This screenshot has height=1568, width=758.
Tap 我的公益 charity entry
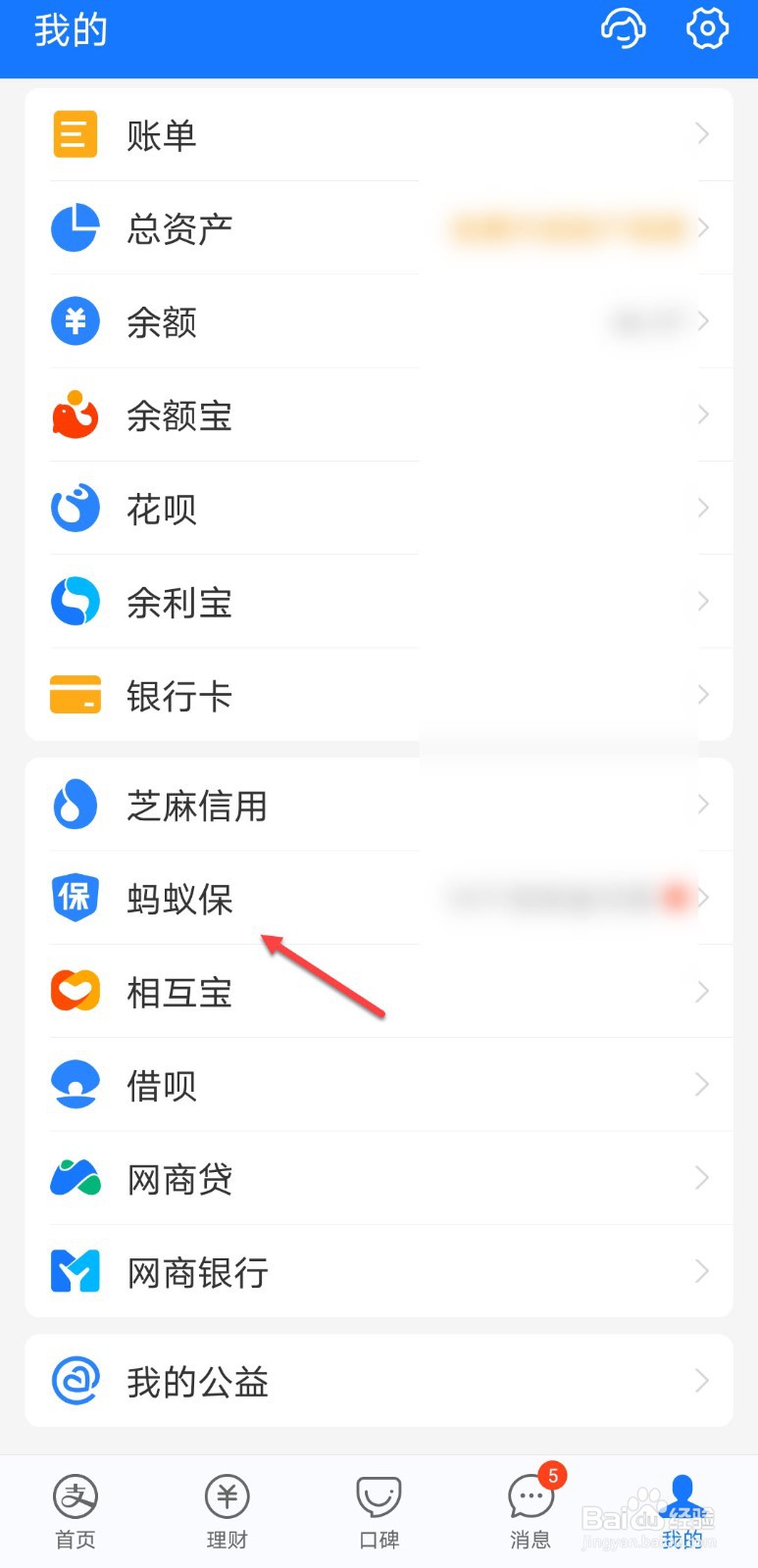tap(196, 1381)
